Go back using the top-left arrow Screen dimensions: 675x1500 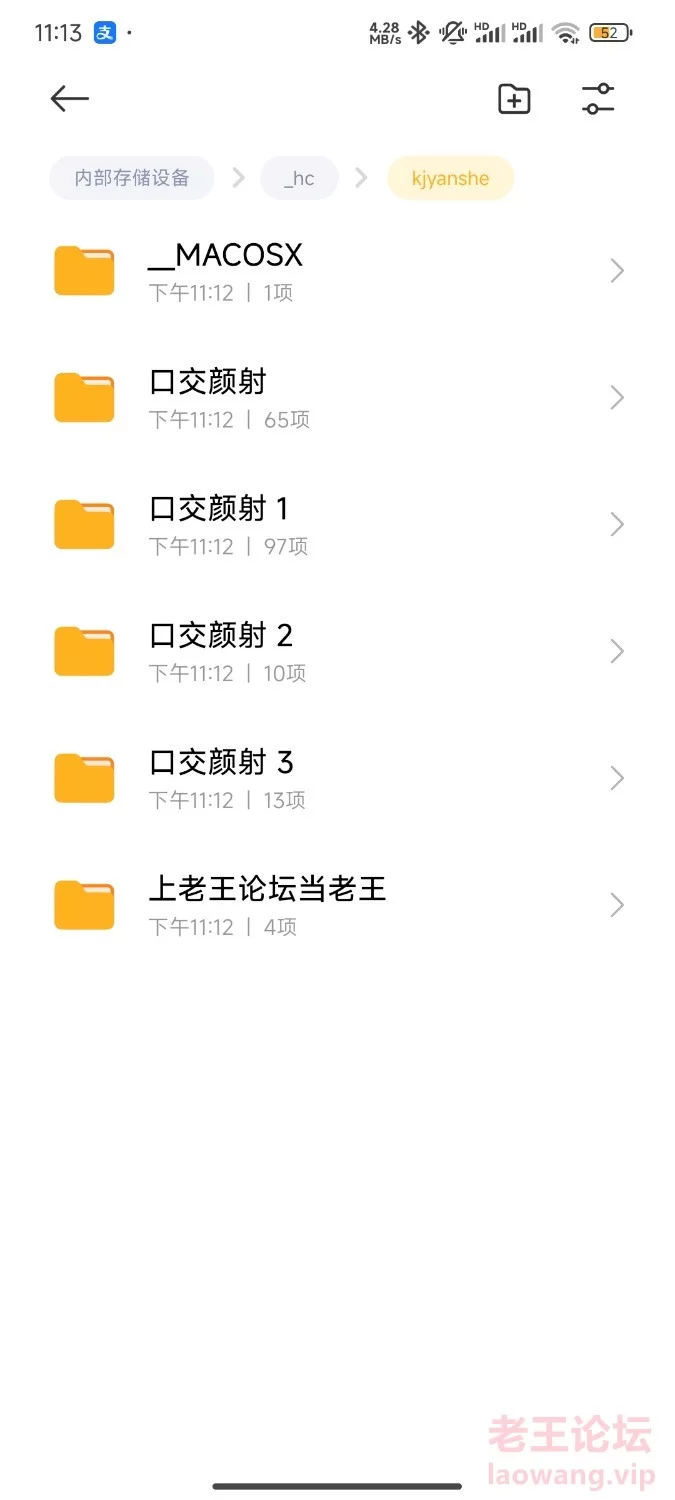tap(70, 98)
